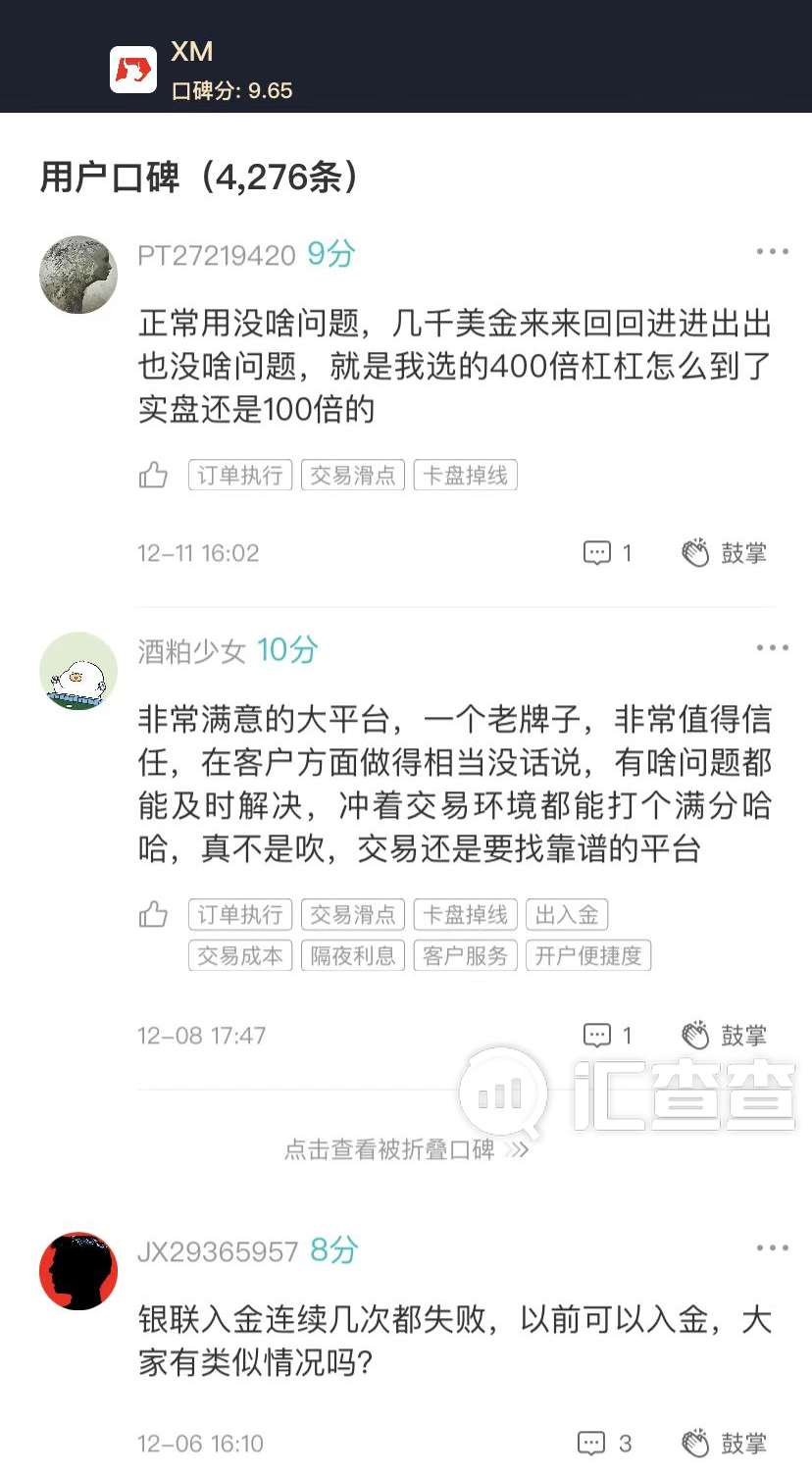Open JX29365957's avatar profile
This screenshot has height=1475, width=812.
point(78,1271)
